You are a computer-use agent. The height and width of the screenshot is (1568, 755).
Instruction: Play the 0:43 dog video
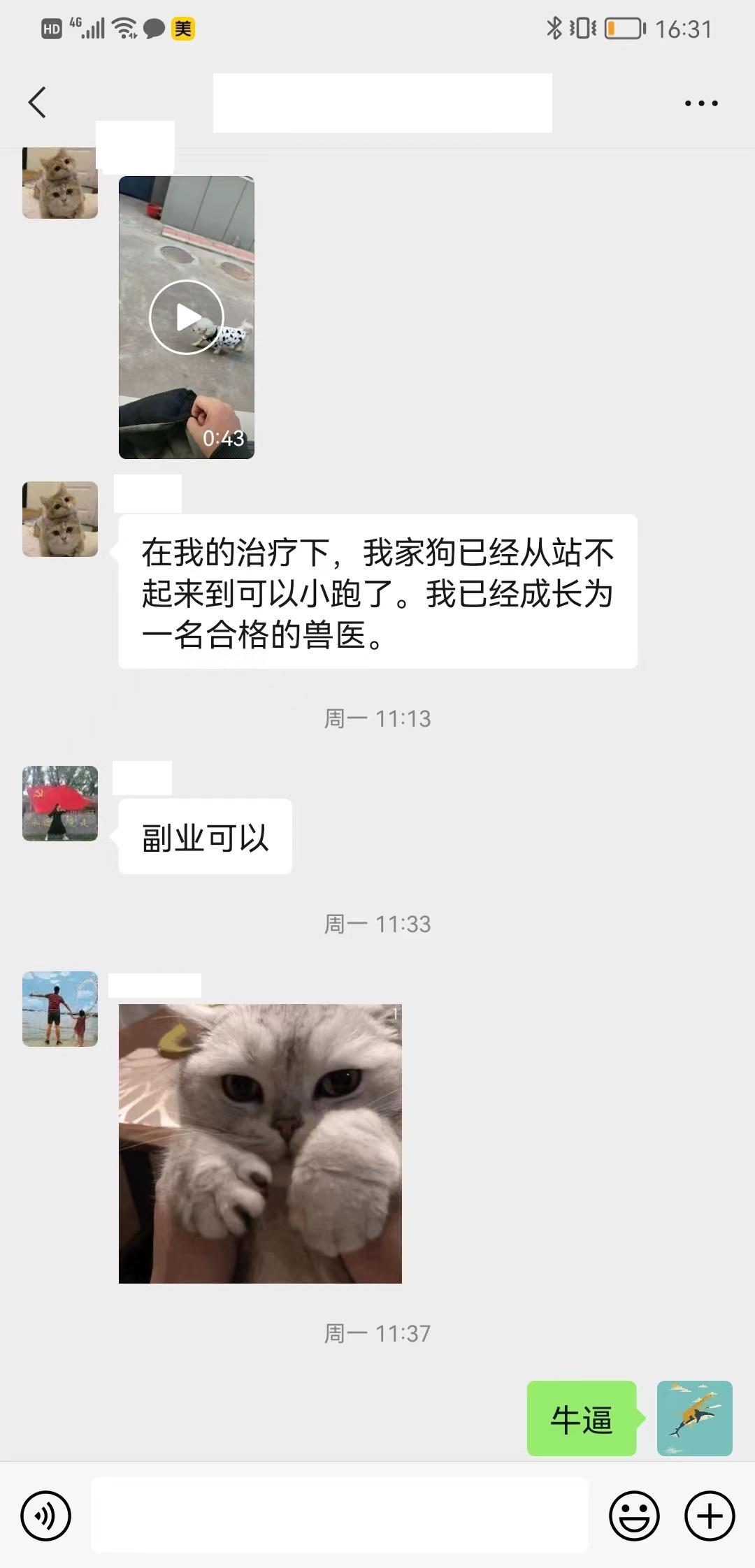pos(186,317)
